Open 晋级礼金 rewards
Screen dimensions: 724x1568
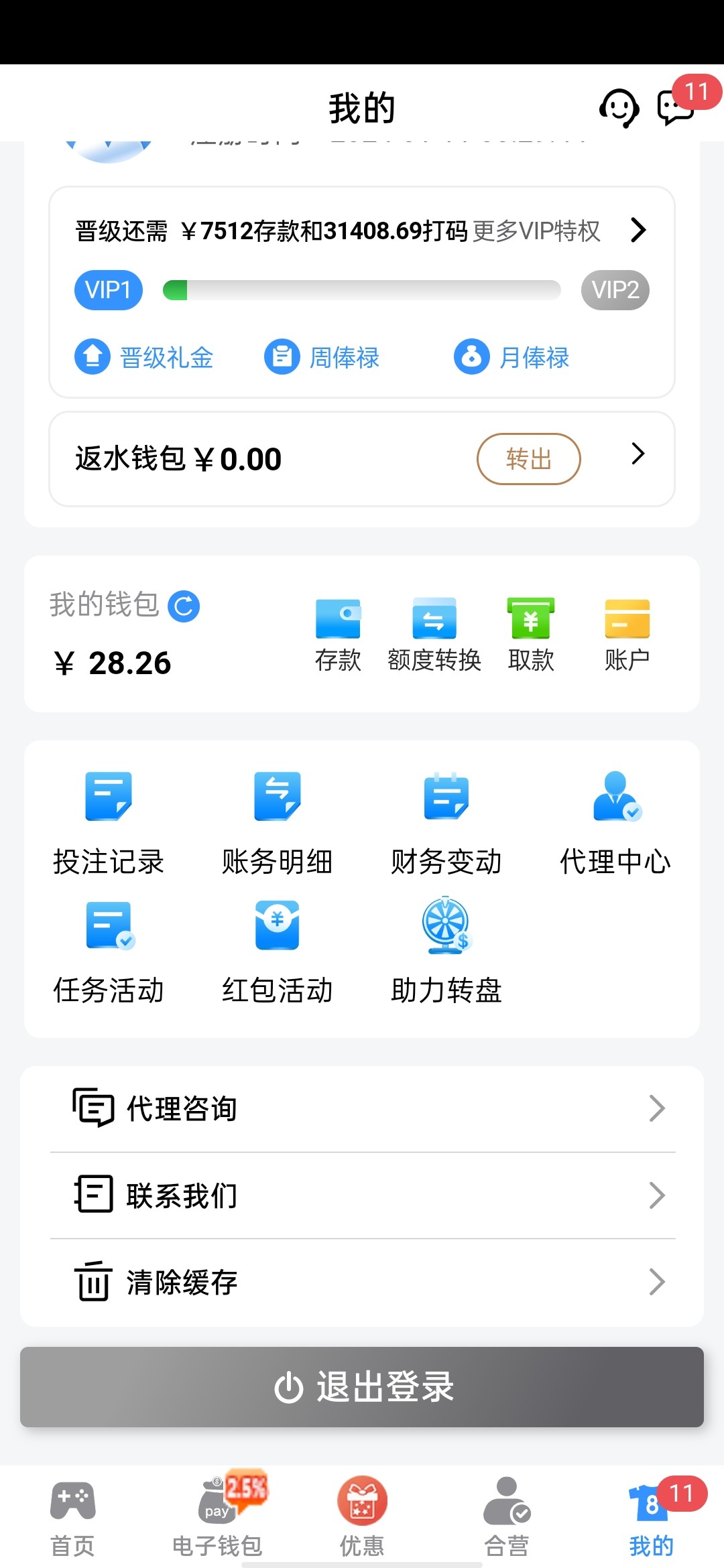(x=144, y=357)
